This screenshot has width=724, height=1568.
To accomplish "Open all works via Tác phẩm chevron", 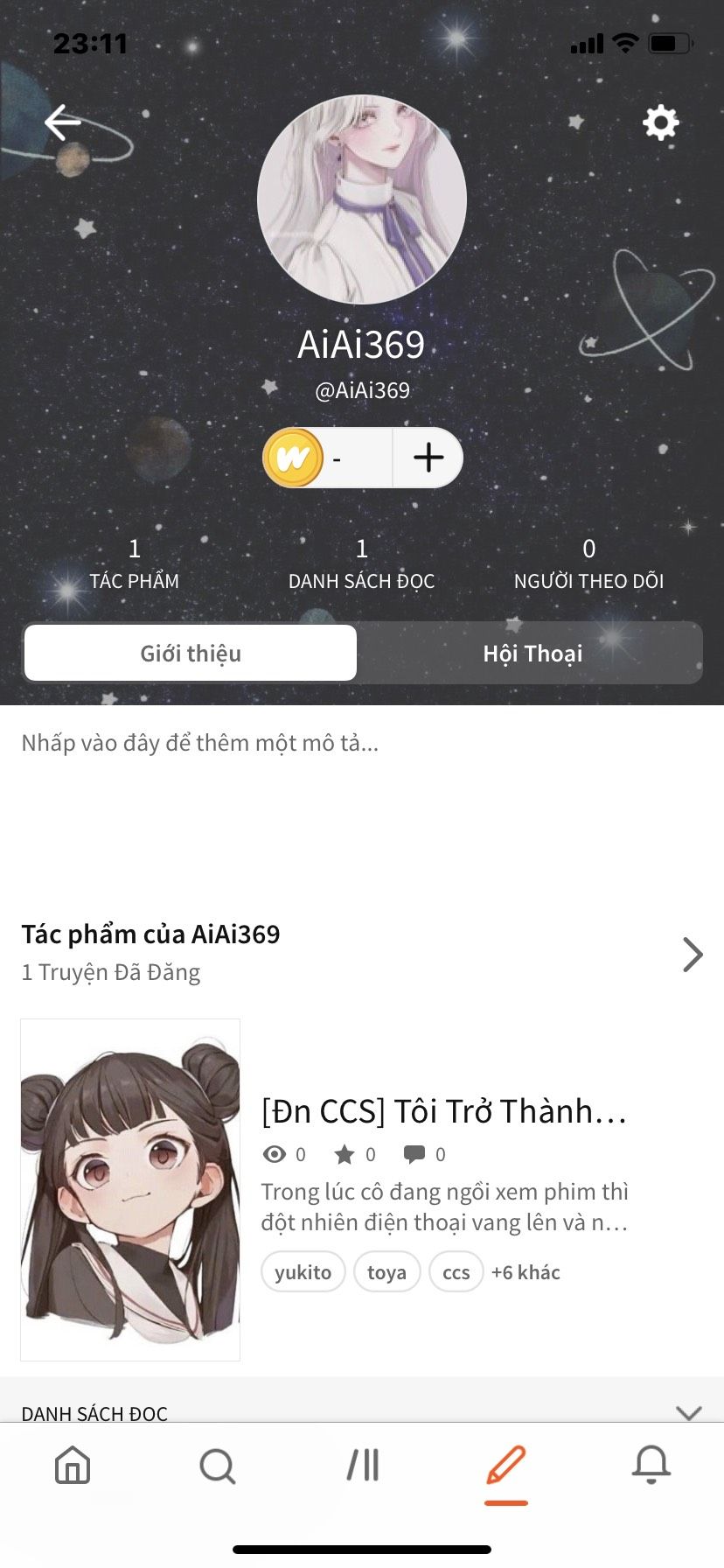I will (x=693, y=954).
